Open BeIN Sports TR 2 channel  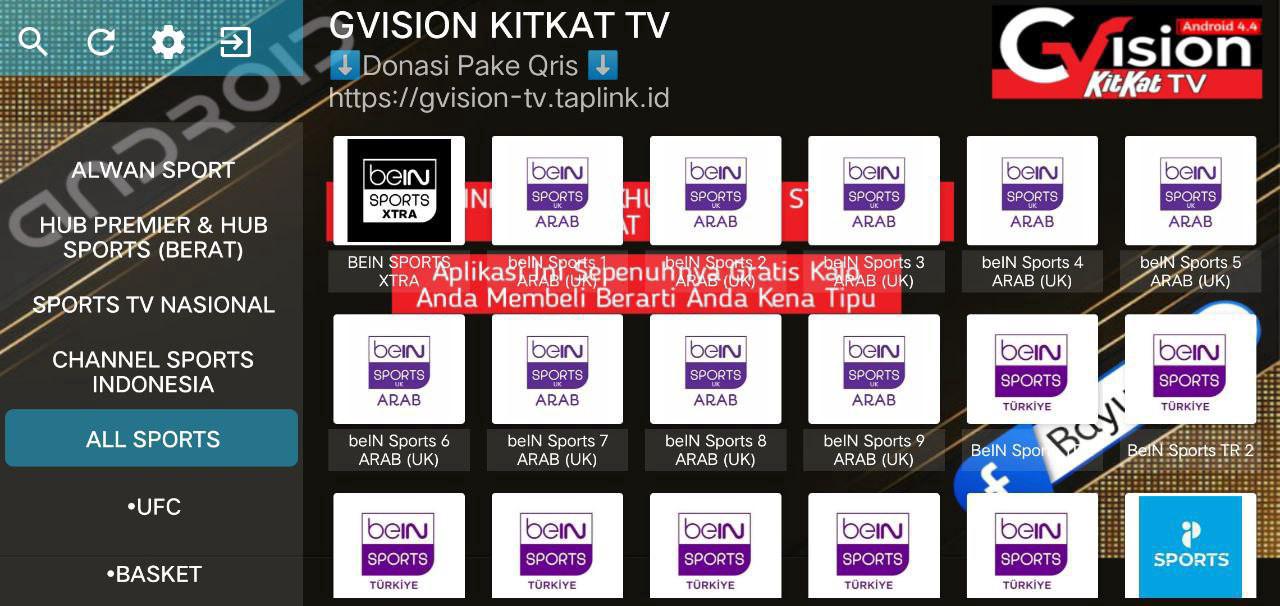1190,369
